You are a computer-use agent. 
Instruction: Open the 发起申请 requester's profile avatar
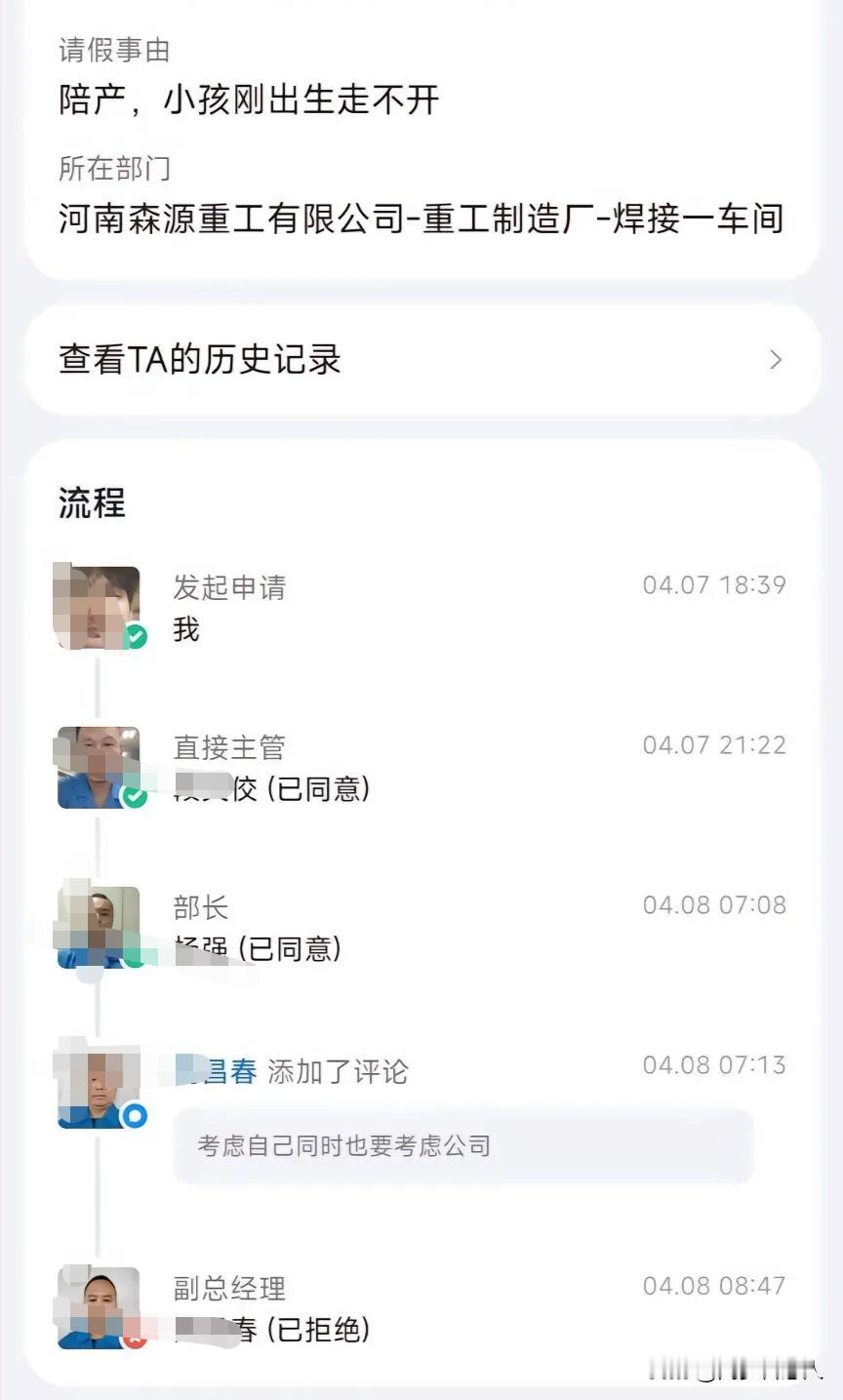click(98, 603)
